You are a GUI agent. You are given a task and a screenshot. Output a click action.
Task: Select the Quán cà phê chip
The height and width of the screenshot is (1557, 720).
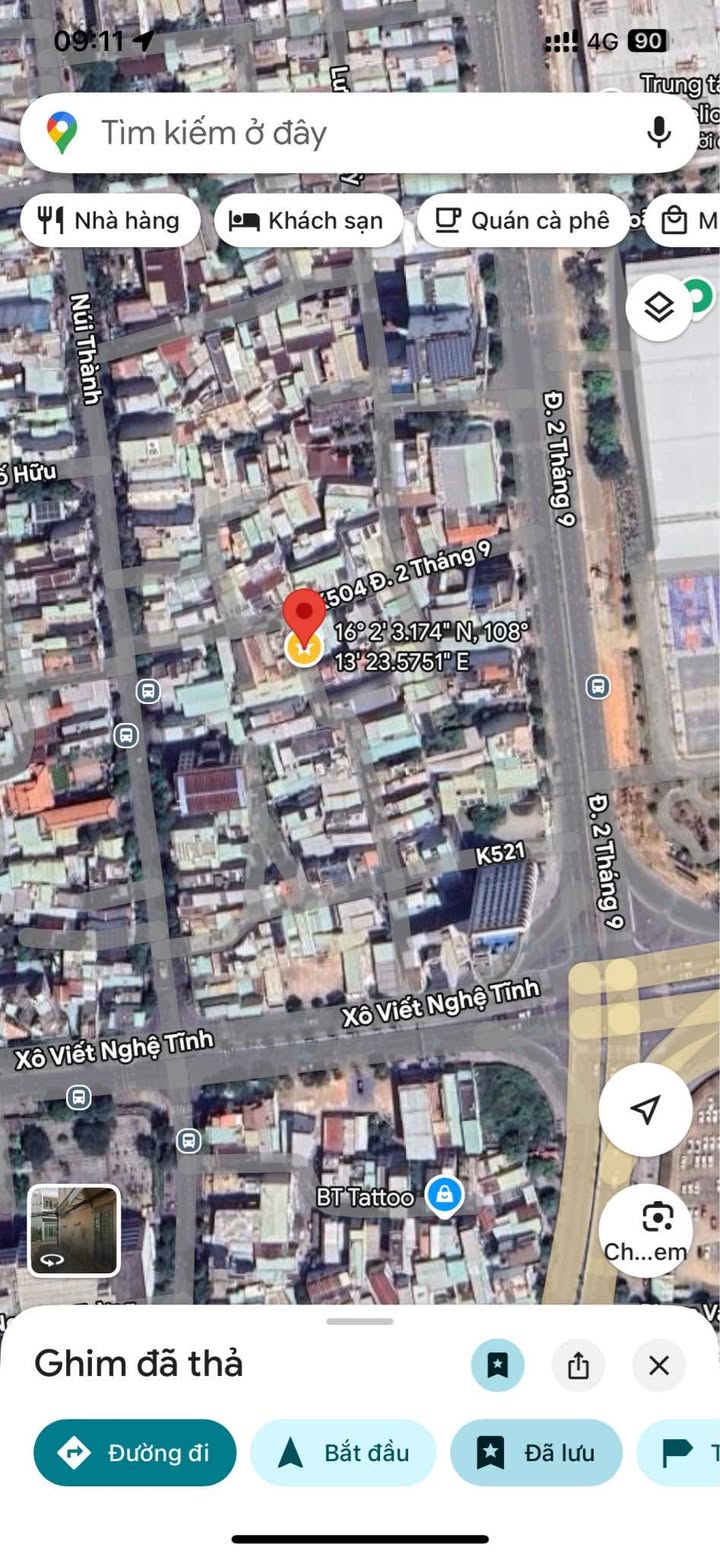tap(524, 220)
